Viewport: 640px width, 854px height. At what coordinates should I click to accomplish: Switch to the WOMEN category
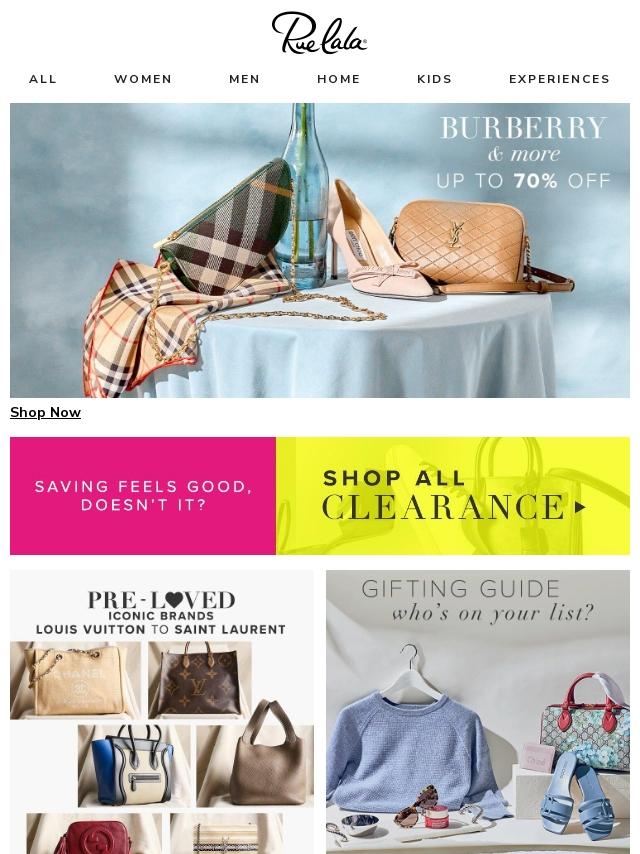143,79
